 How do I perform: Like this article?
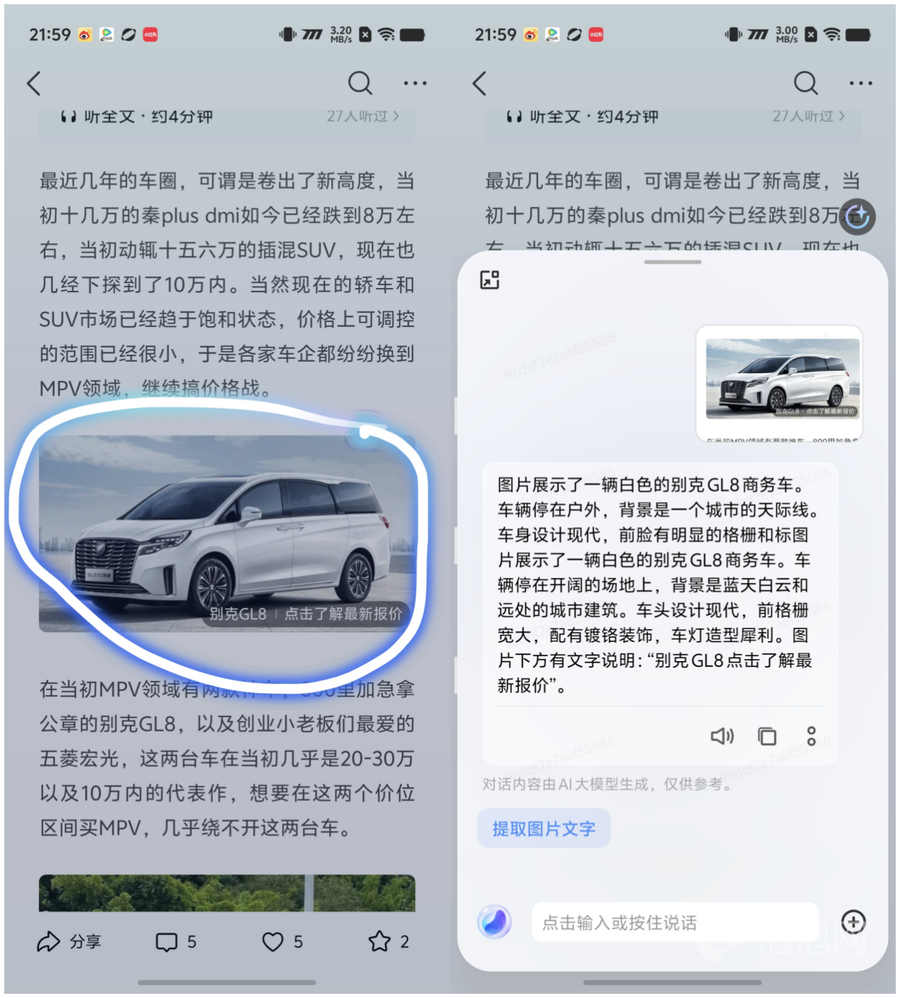pos(282,942)
